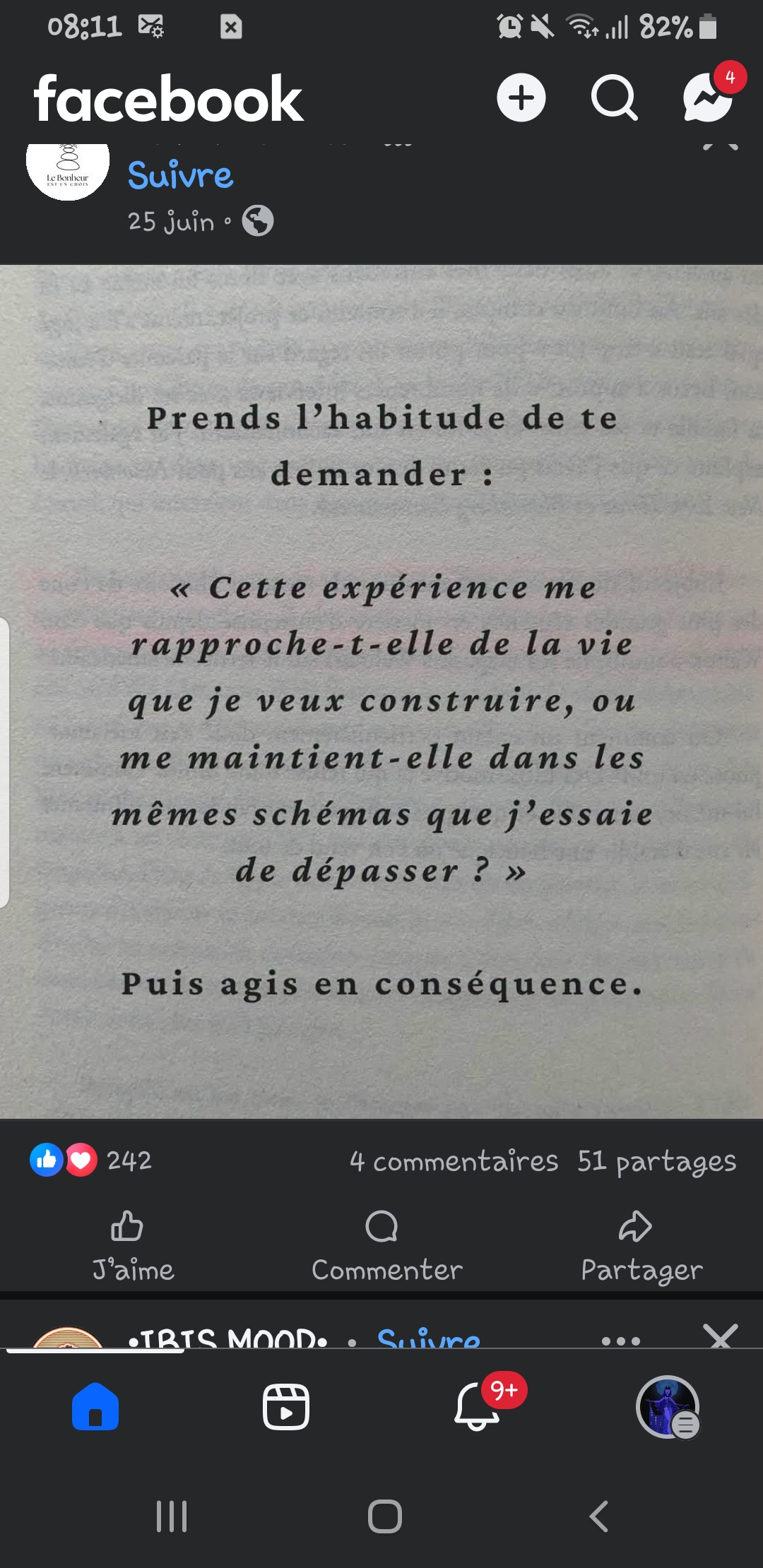Follow IBIS MOOD via Suivre
The height and width of the screenshot is (1568, 763).
pyautogui.click(x=428, y=1338)
